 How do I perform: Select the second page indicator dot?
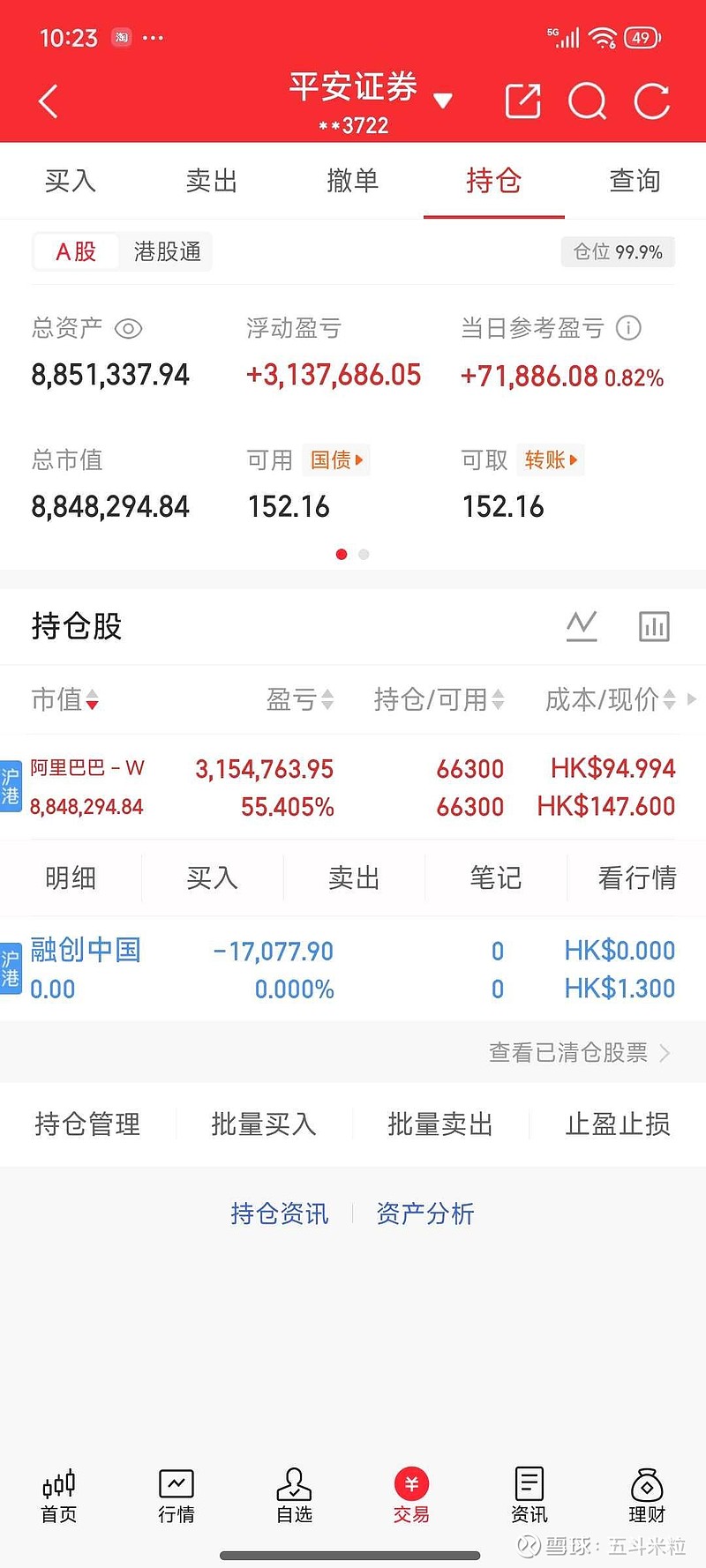363,554
